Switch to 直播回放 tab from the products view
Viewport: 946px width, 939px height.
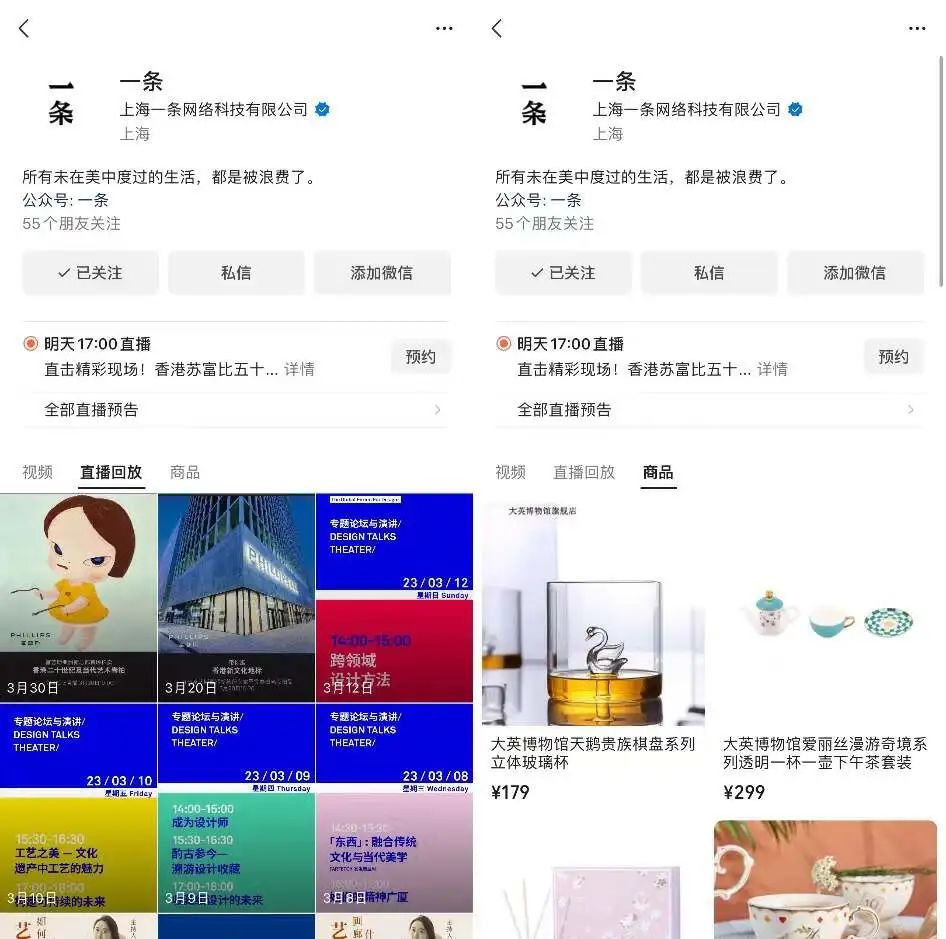coord(584,472)
